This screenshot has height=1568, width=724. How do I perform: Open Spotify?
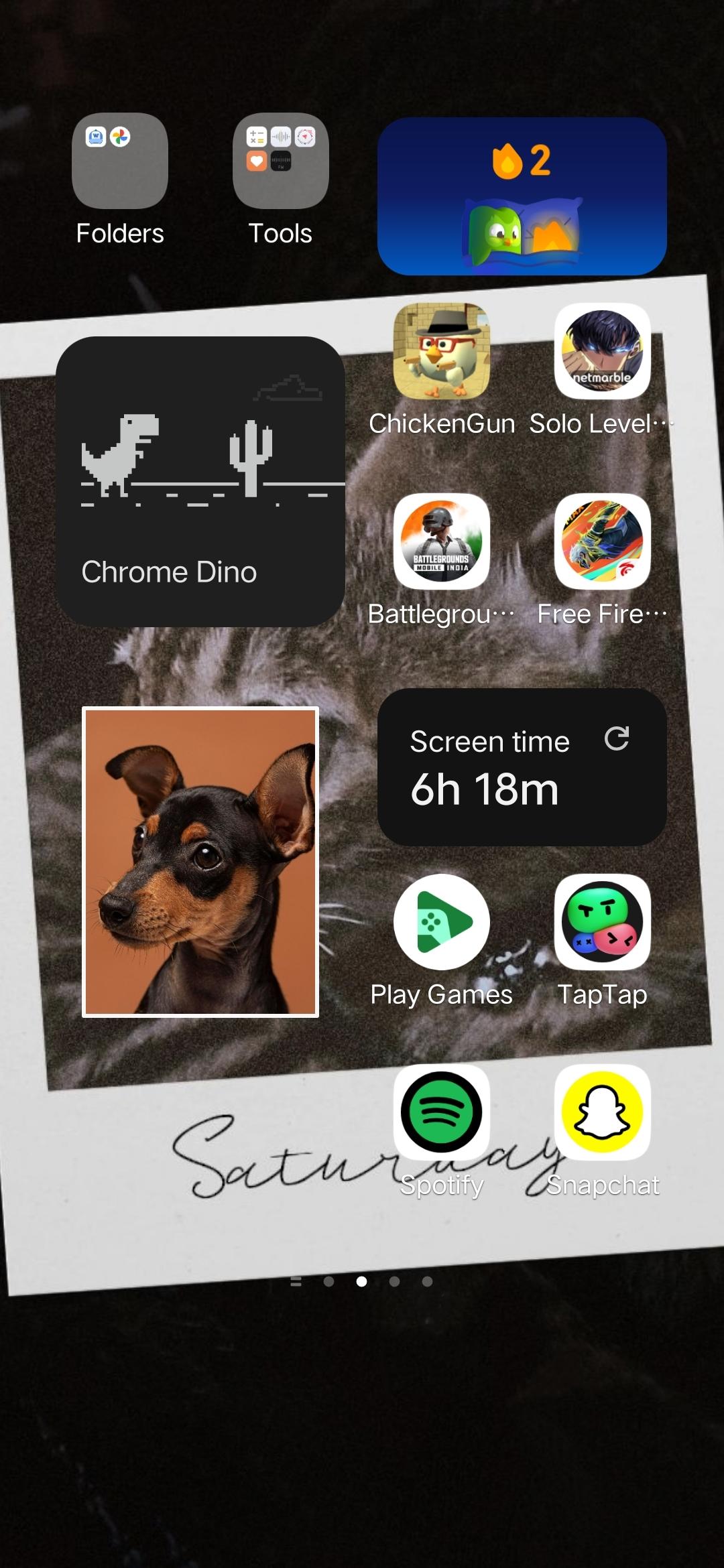coord(441,1112)
